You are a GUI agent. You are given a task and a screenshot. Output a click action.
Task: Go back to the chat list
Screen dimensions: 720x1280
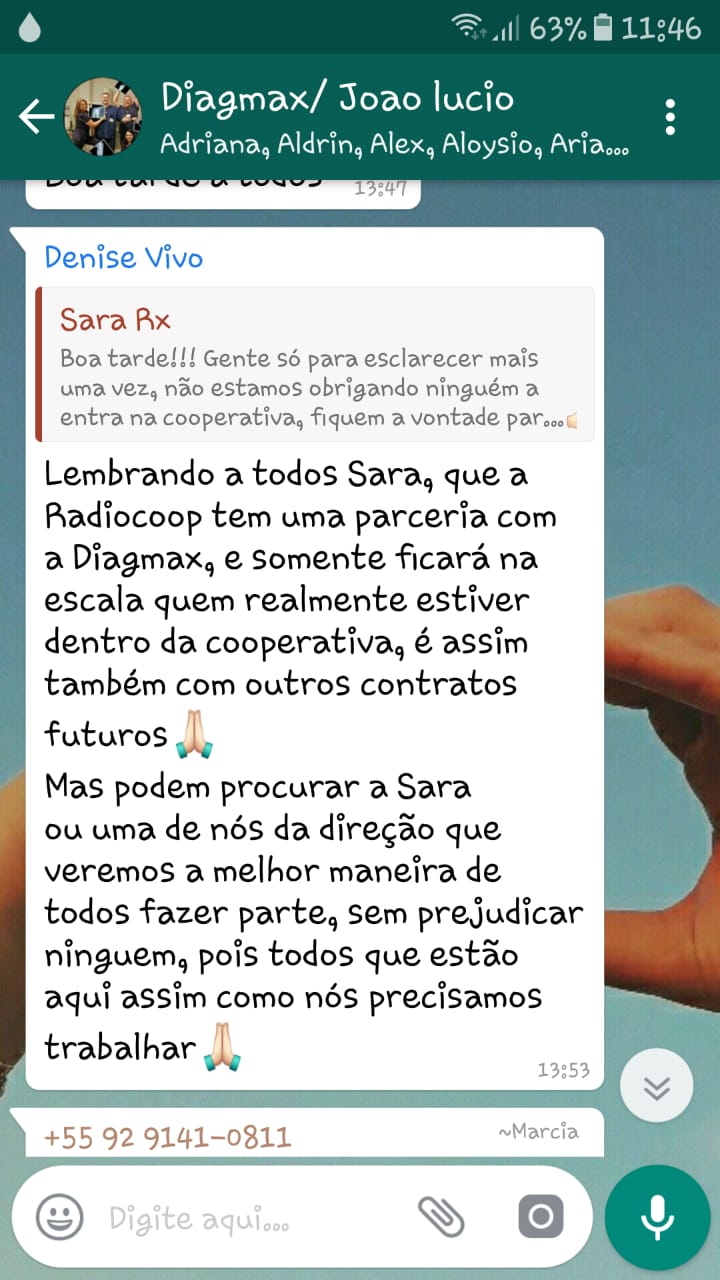tap(36, 117)
